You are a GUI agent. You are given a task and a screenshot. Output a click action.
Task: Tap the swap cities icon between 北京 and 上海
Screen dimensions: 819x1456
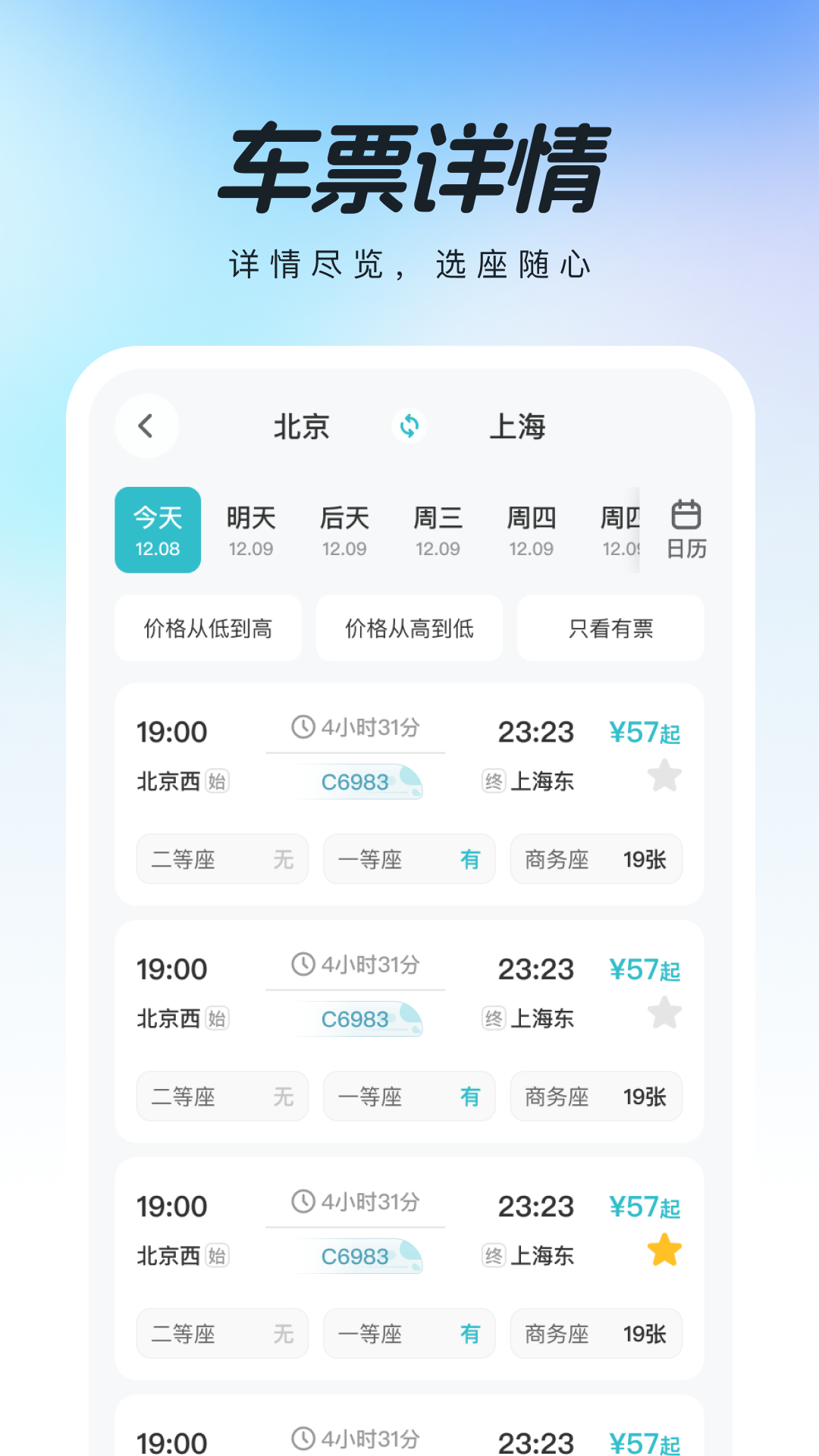click(x=410, y=426)
